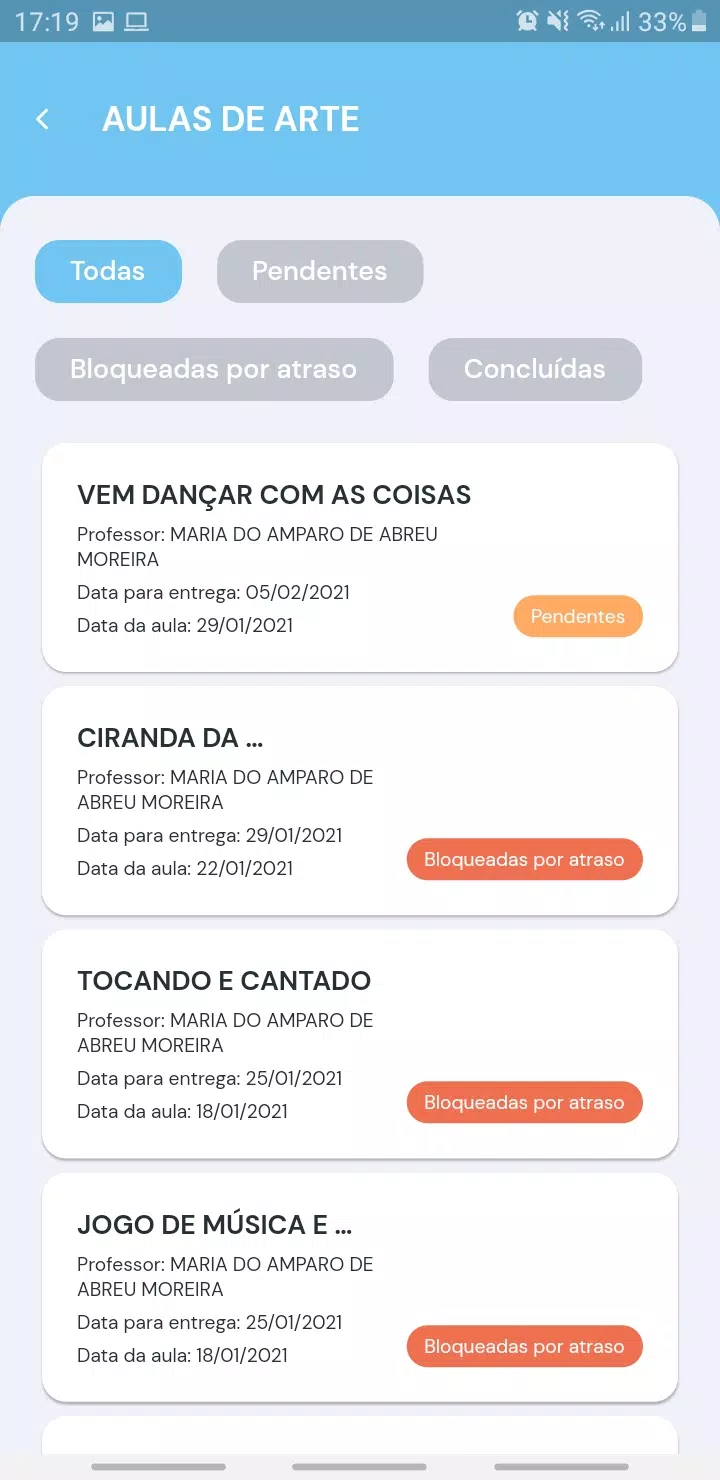
Task: Go back using the top arrow
Action: coord(42,119)
